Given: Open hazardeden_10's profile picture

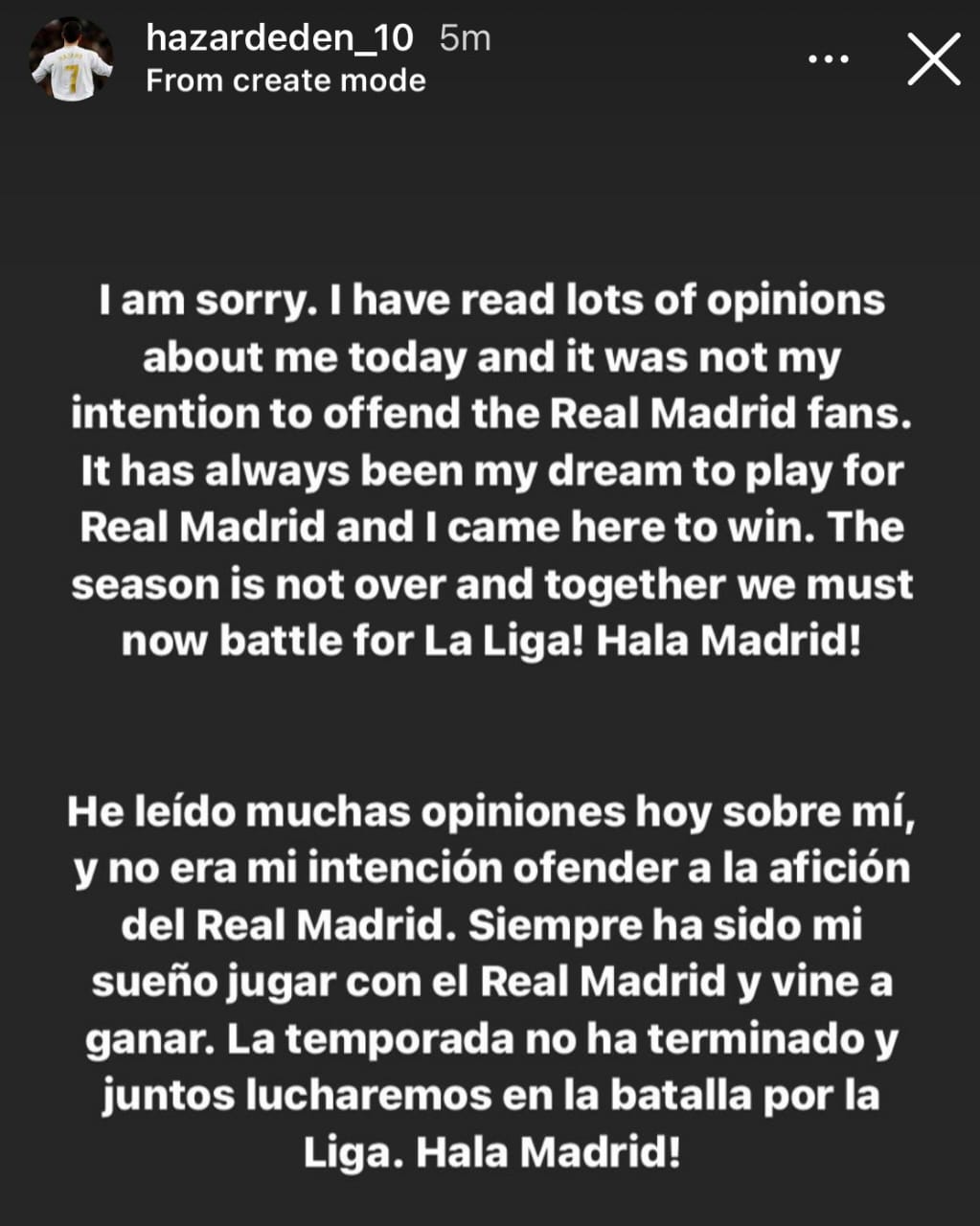Looking at the screenshot, I should (x=71, y=59).
